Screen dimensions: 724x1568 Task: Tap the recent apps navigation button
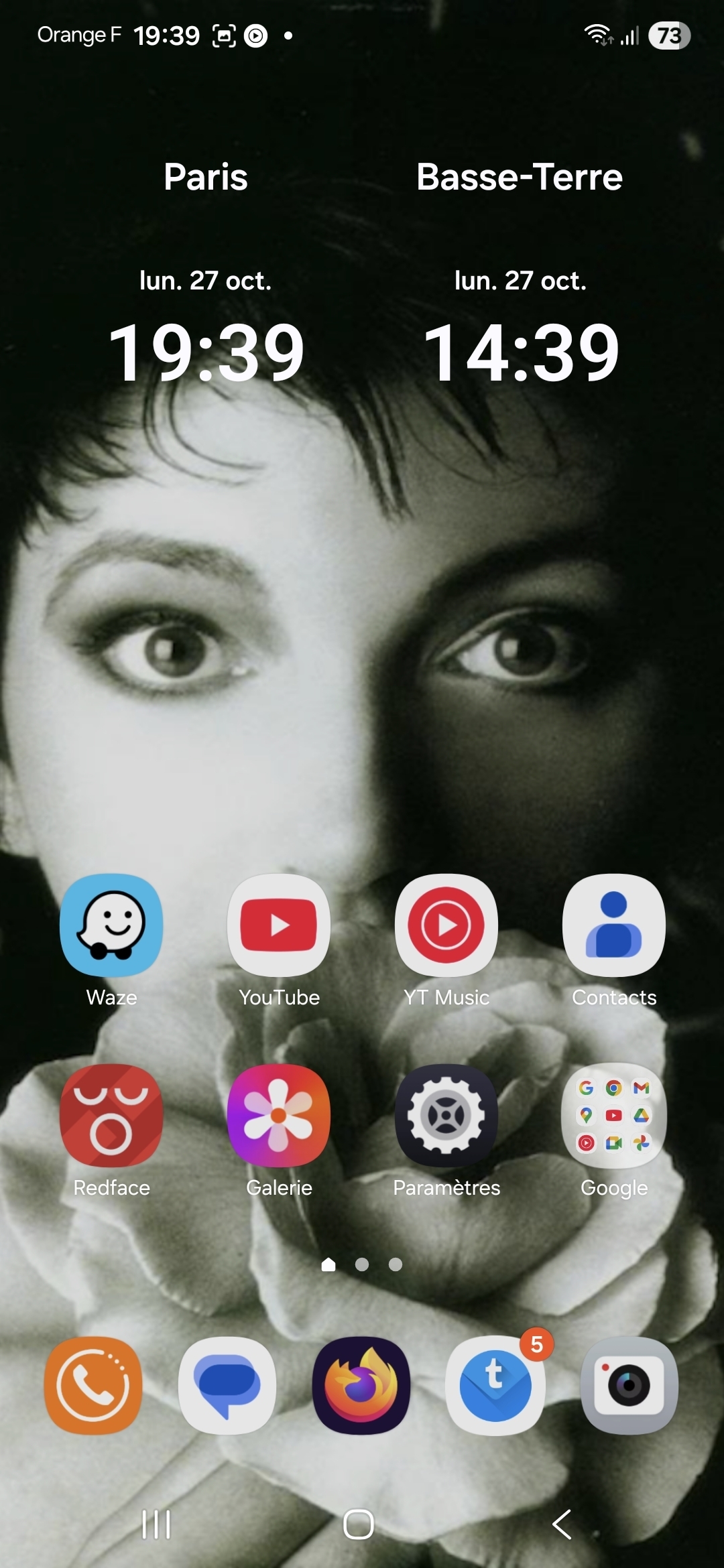(x=157, y=1524)
